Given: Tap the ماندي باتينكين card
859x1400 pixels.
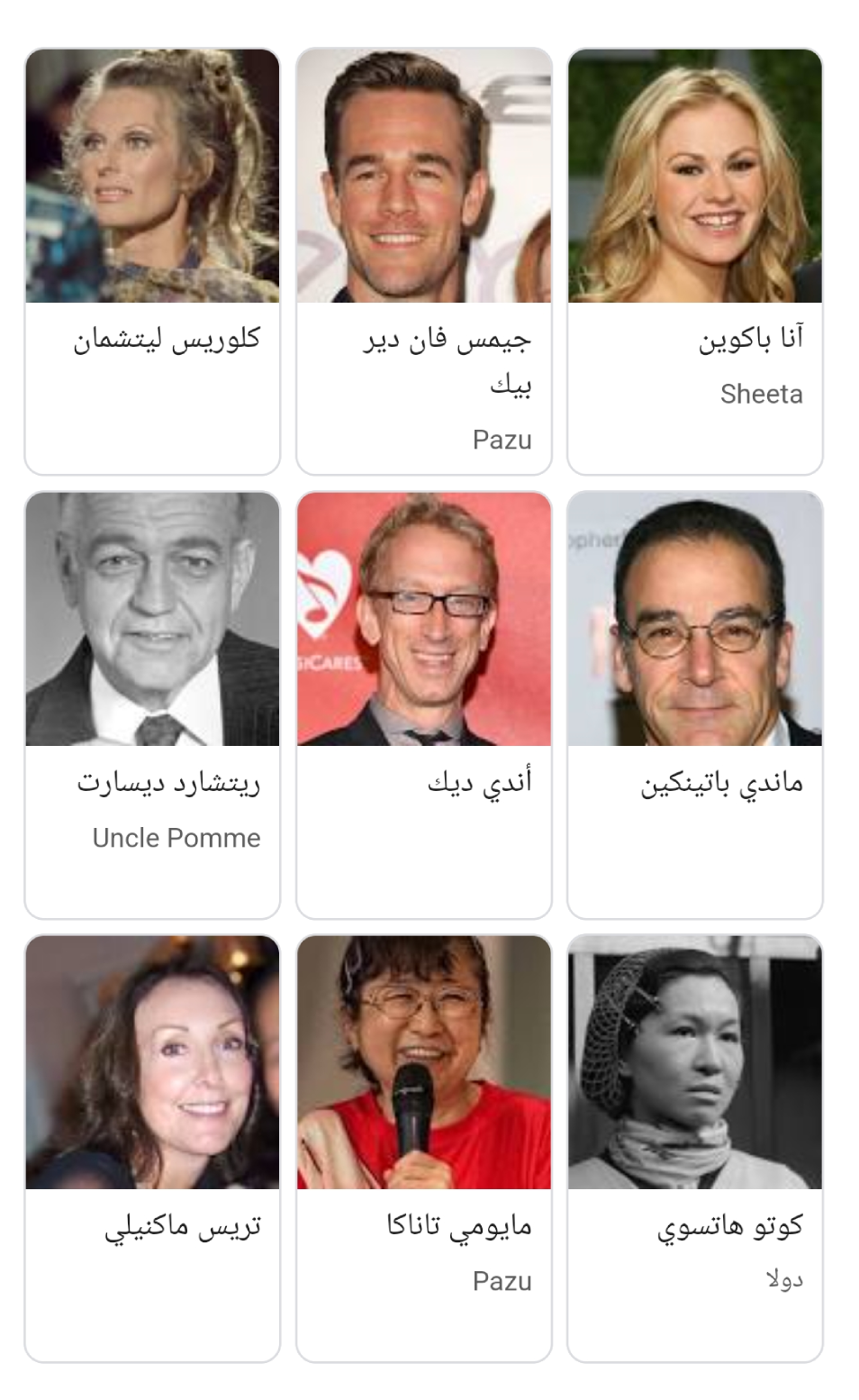Looking at the screenshot, I should click(x=694, y=705).
